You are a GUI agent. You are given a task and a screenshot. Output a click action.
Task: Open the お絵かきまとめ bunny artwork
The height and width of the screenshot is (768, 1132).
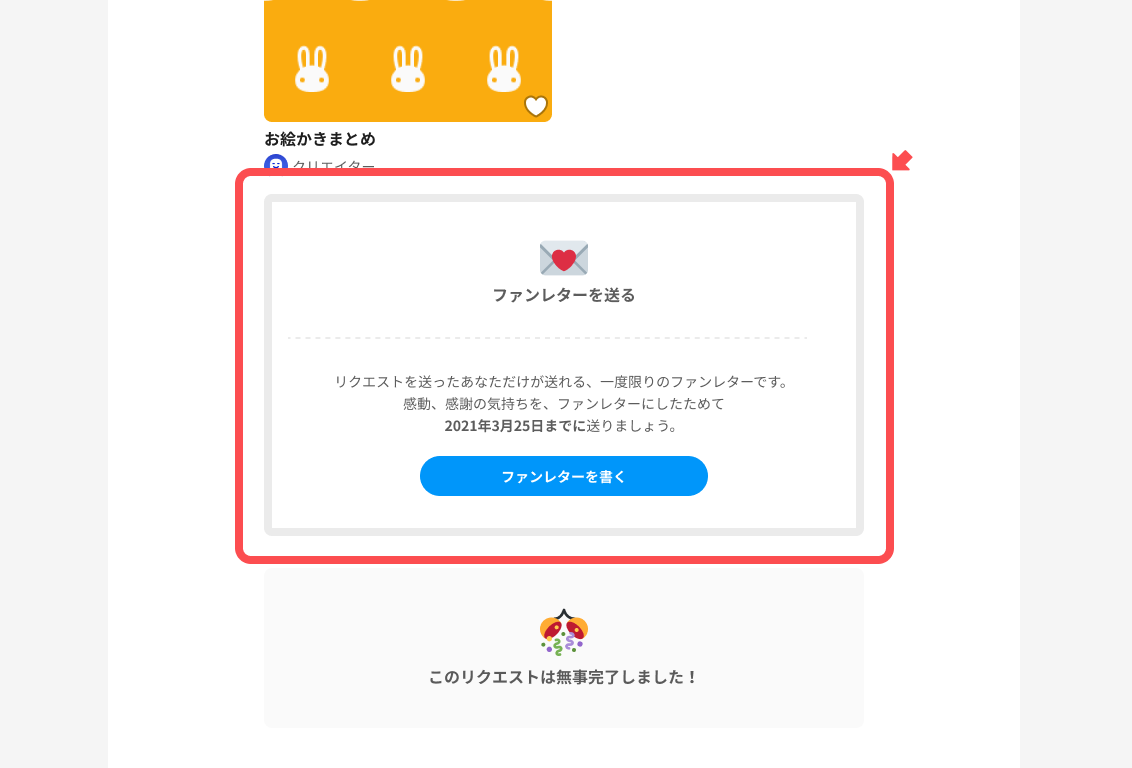coord(407,60)
